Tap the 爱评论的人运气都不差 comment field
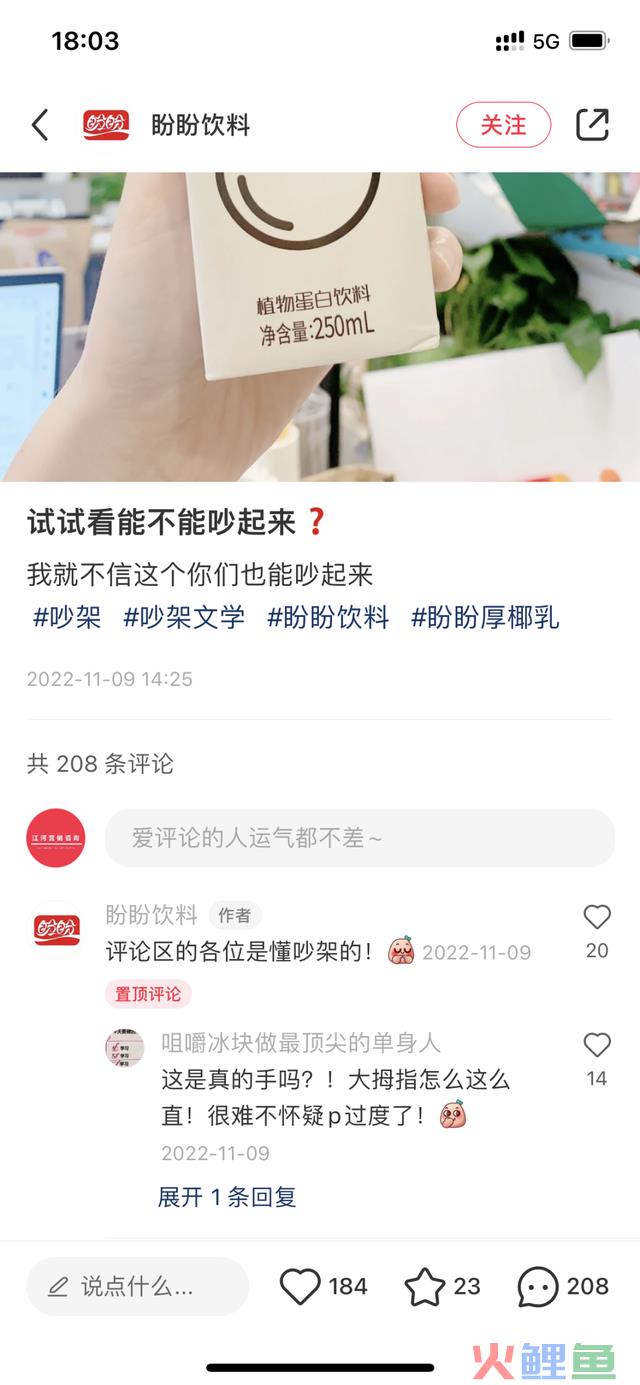Image resolution: width=640 pixels, height=1385 pixels. tap(360, 838)
